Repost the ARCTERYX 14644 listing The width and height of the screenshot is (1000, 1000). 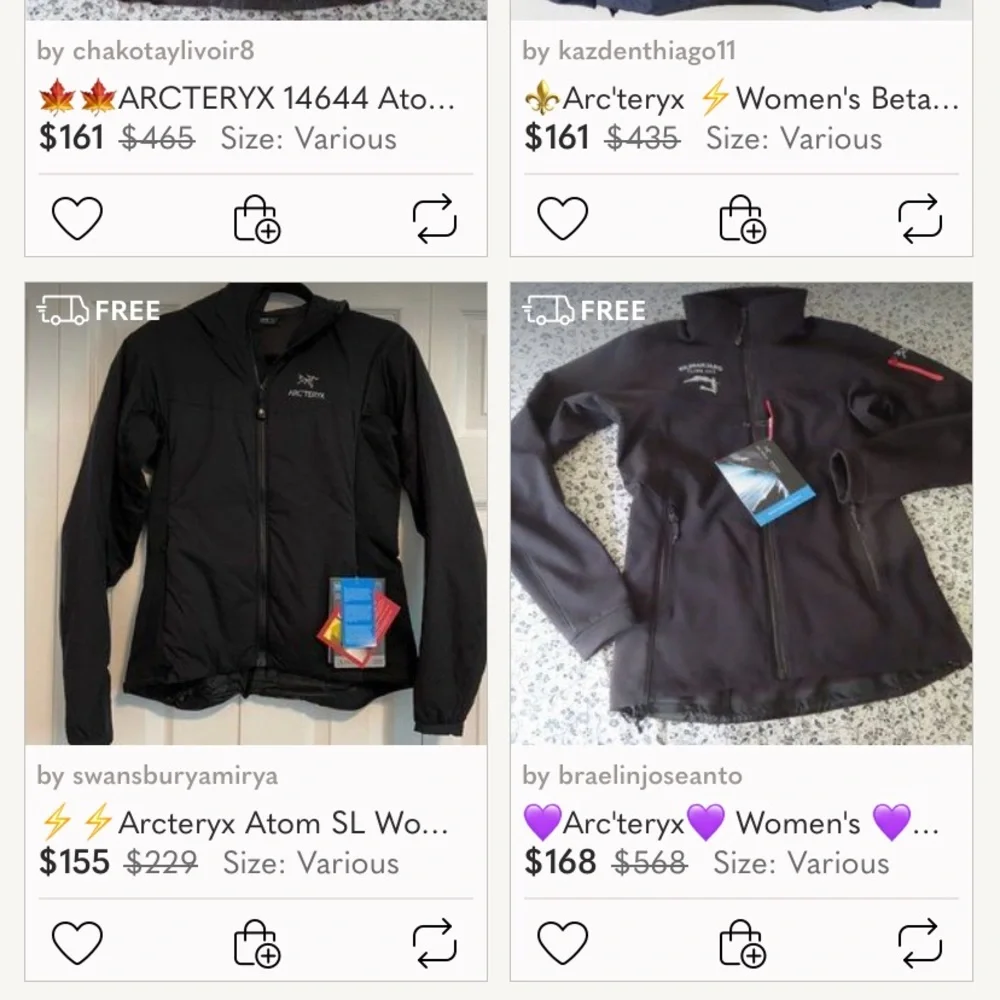coord(434,219)
